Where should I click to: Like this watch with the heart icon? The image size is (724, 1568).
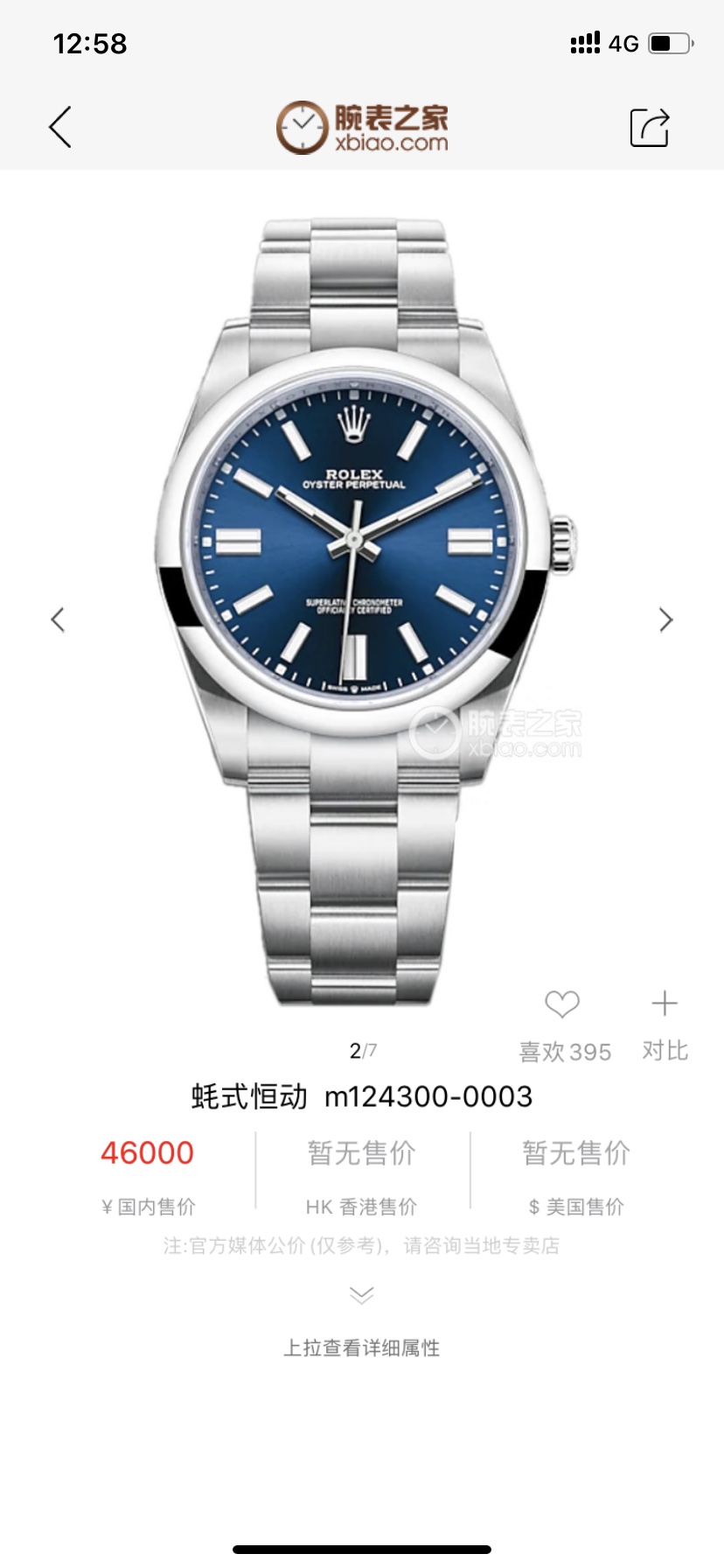click(561, 1004)
